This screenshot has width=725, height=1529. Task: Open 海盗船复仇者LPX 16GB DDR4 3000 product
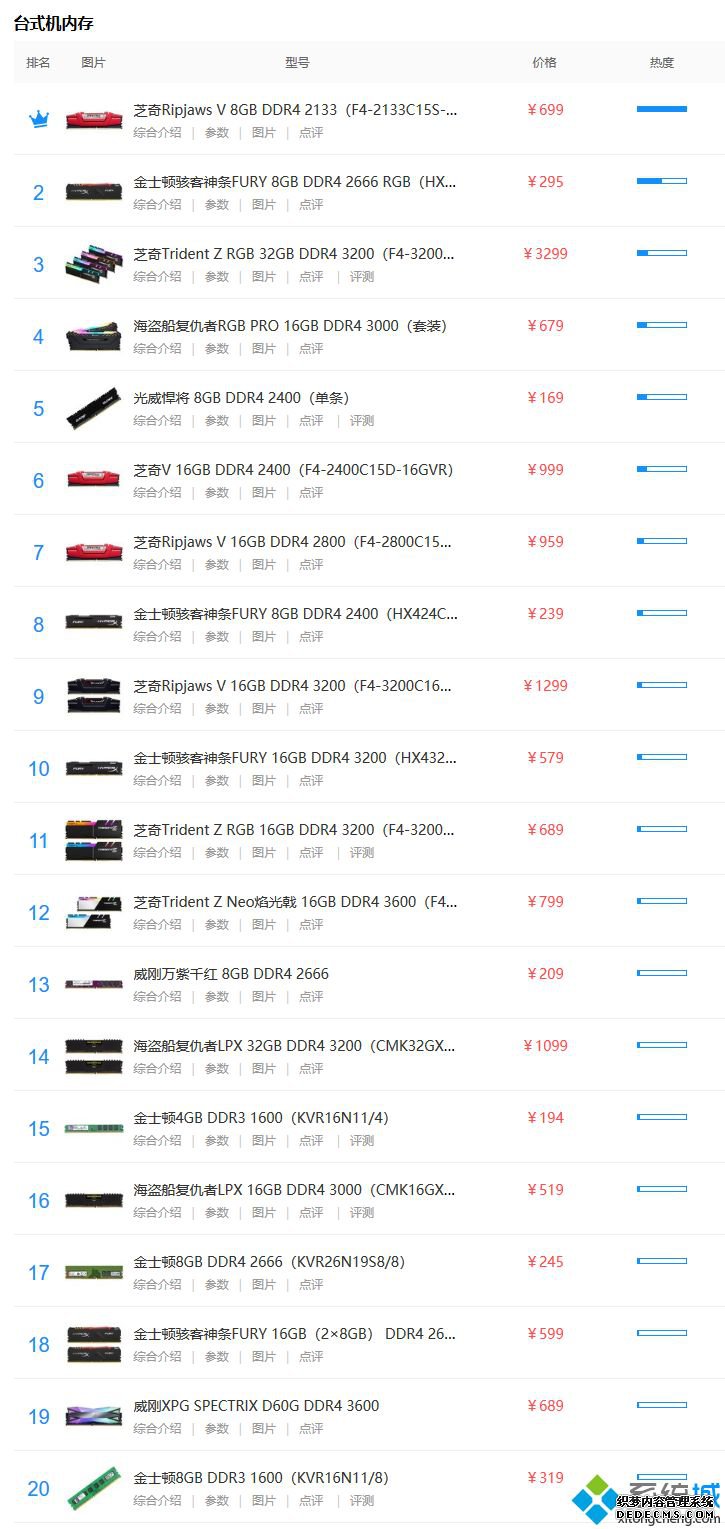click(x=295, y=1190)
